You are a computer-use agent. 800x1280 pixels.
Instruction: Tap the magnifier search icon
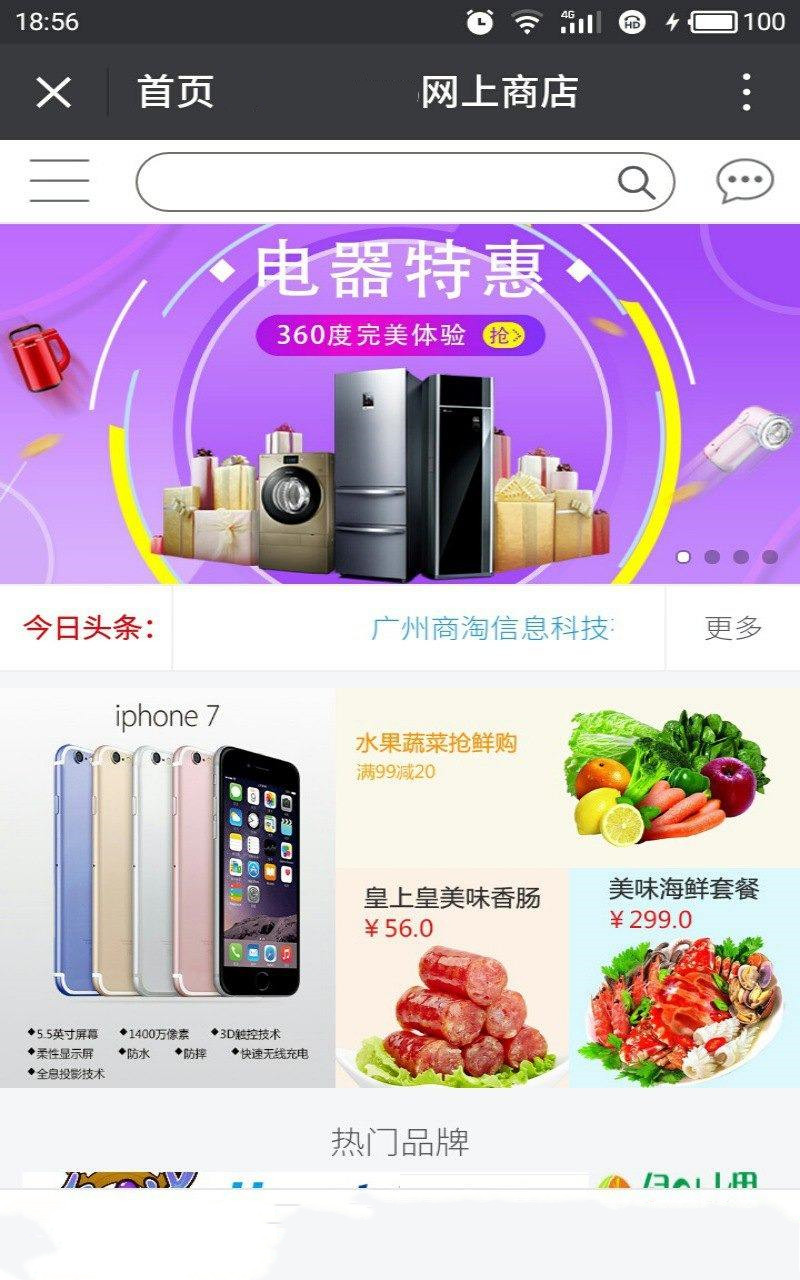636,183
